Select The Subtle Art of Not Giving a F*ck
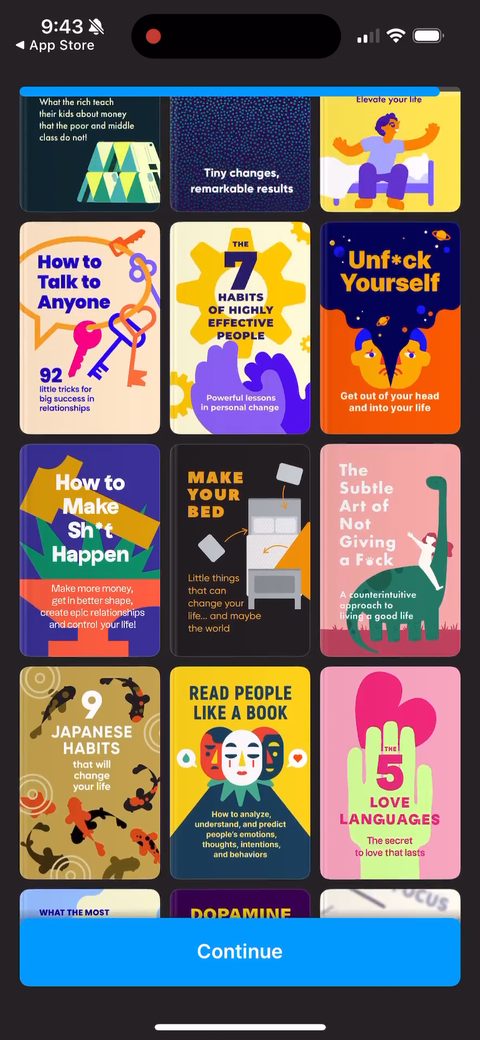This screenshot has height=1040, width=480. coord(390,550)
